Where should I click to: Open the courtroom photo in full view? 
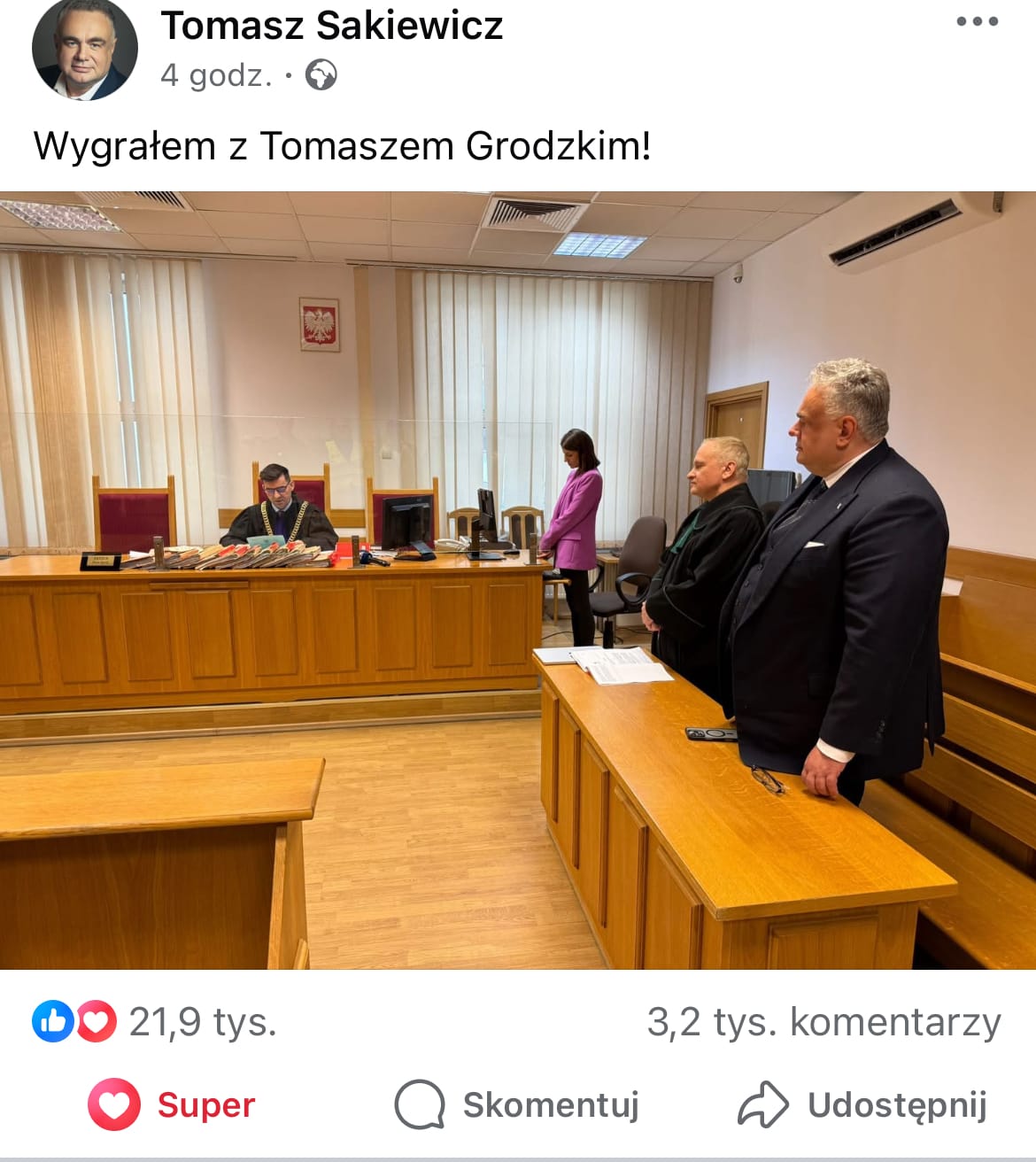coord(518,580)
